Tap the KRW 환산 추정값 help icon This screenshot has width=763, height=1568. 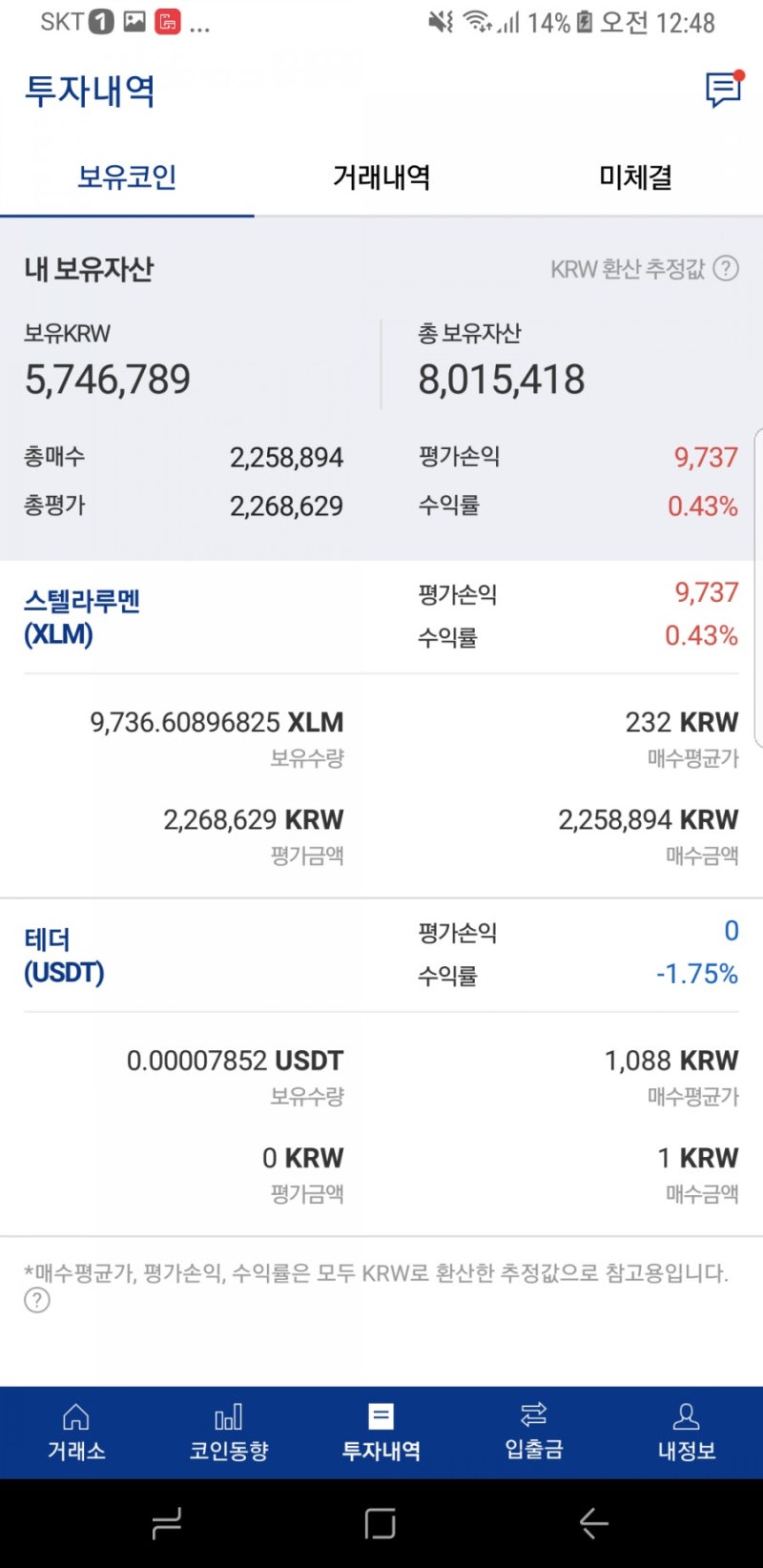pyautogui.click(x=726, y=269)
